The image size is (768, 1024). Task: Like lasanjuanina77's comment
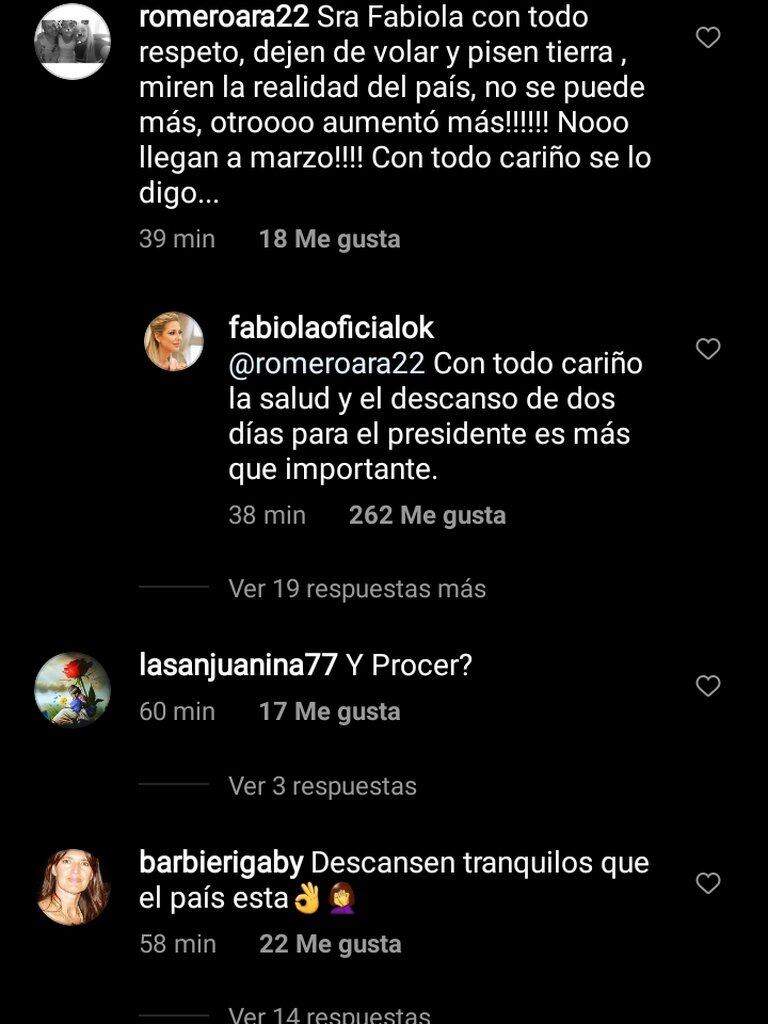pyautogui.click(x=708, y=686)
